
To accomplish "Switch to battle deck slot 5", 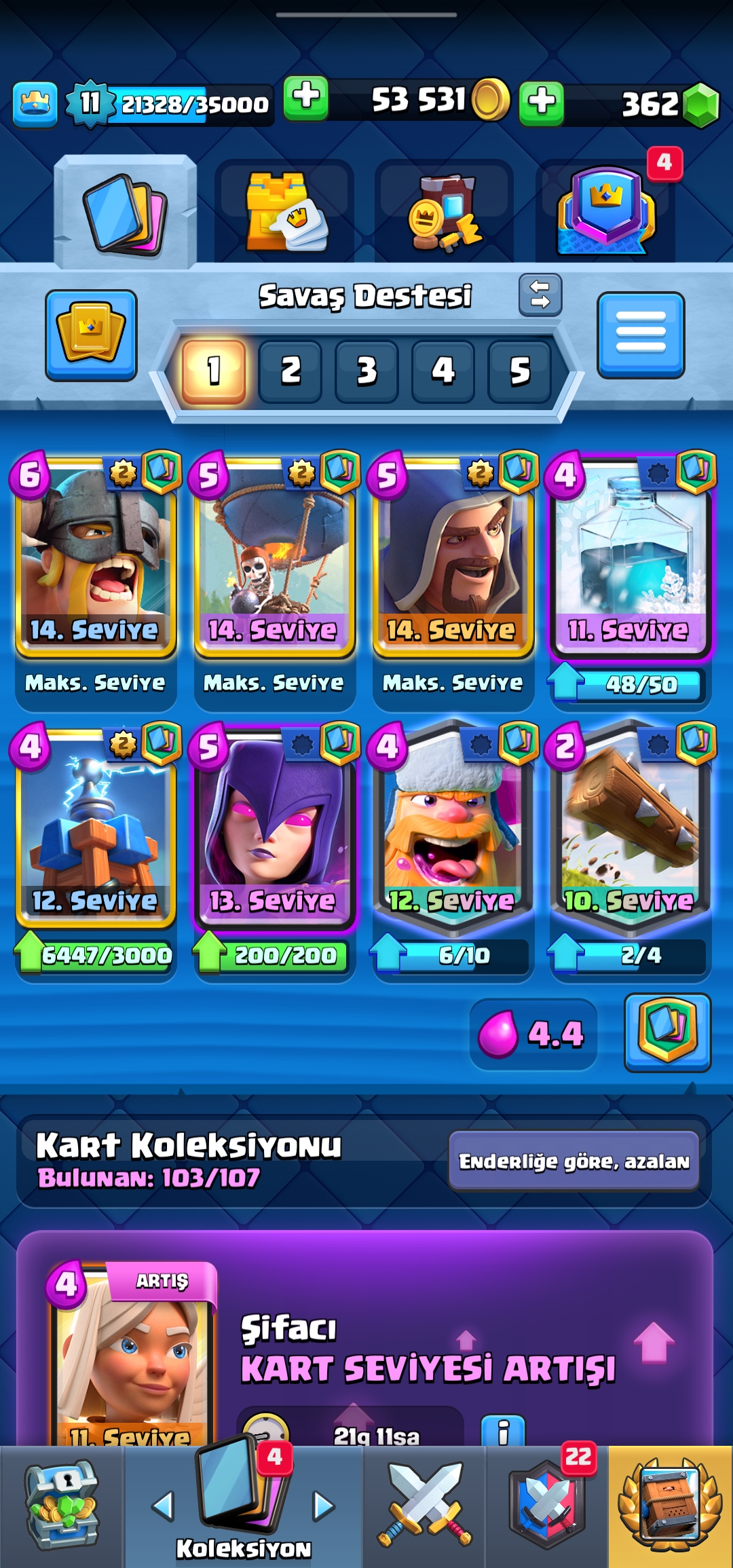I will pyautogui.click(x=519, y=371).
